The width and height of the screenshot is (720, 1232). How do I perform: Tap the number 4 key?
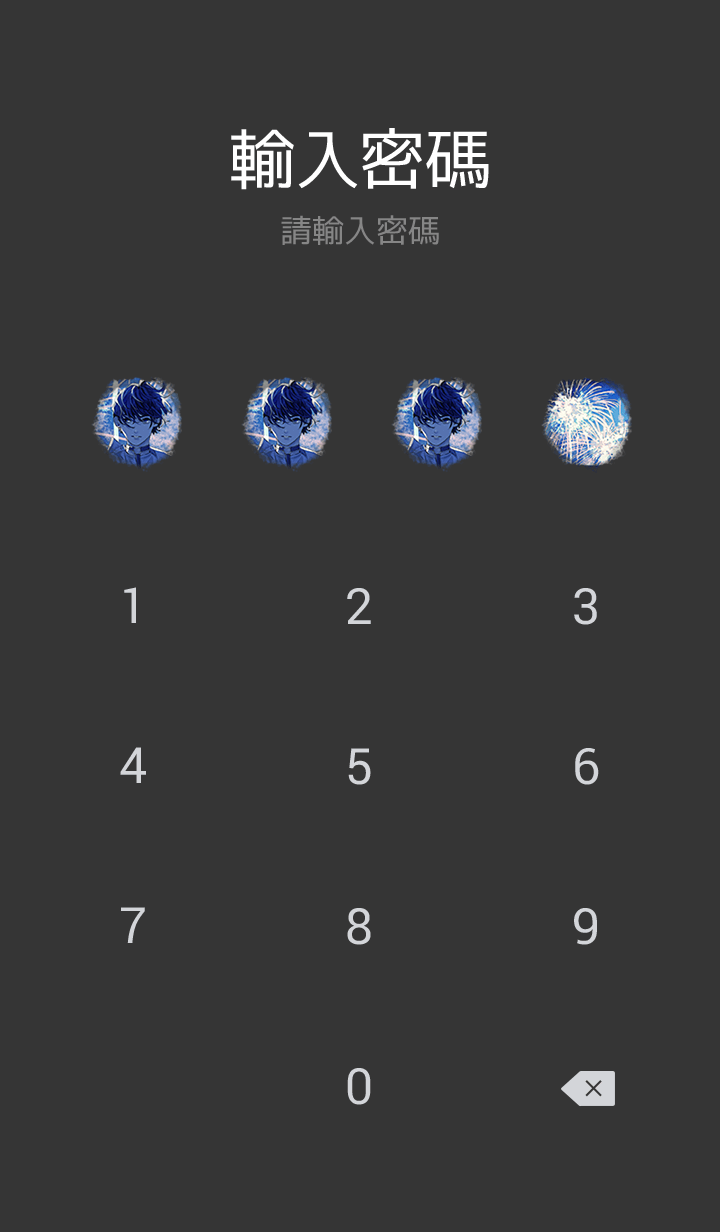coord(132,767)
